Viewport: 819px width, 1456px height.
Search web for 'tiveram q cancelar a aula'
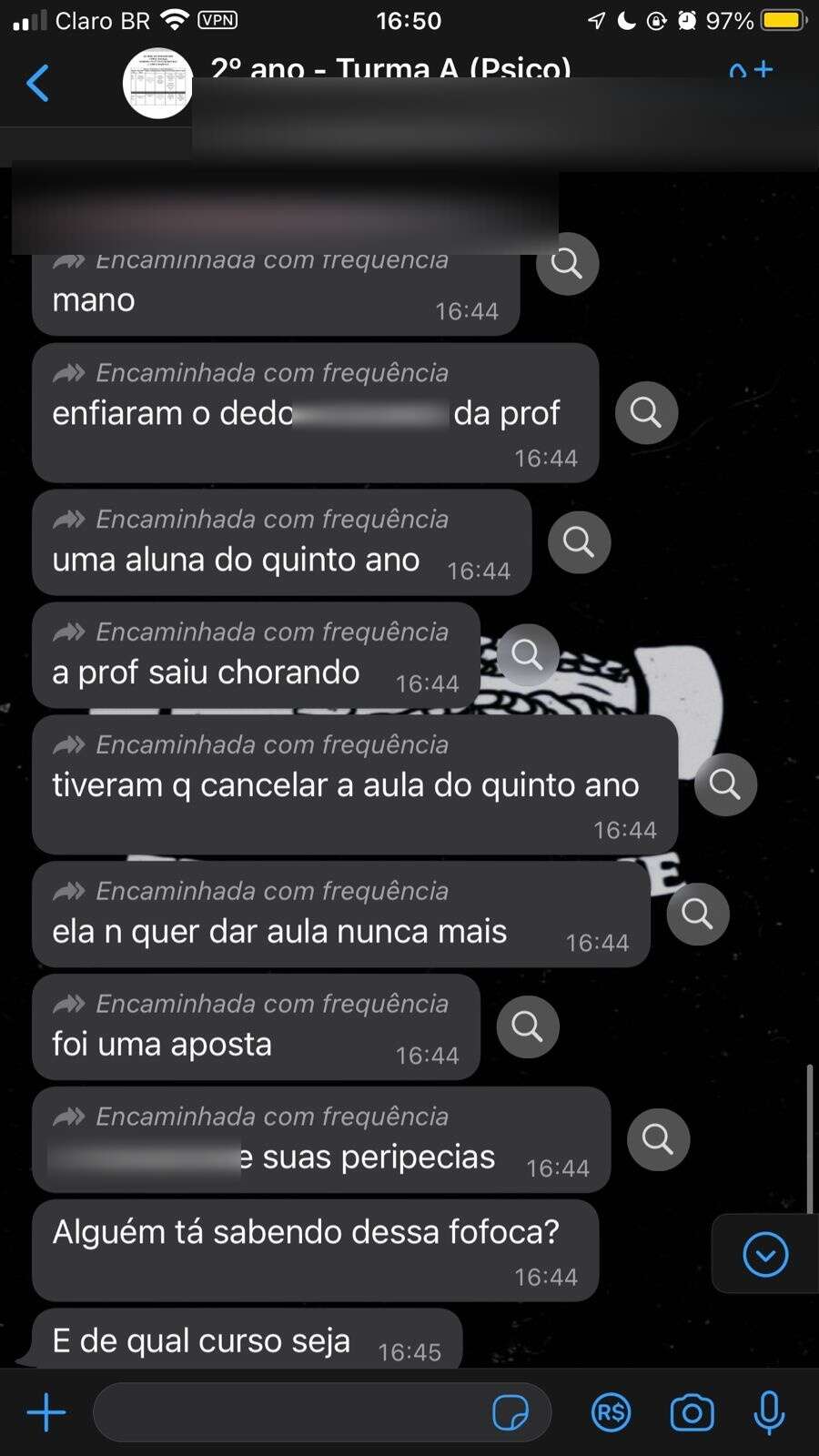tap(725, 784)
